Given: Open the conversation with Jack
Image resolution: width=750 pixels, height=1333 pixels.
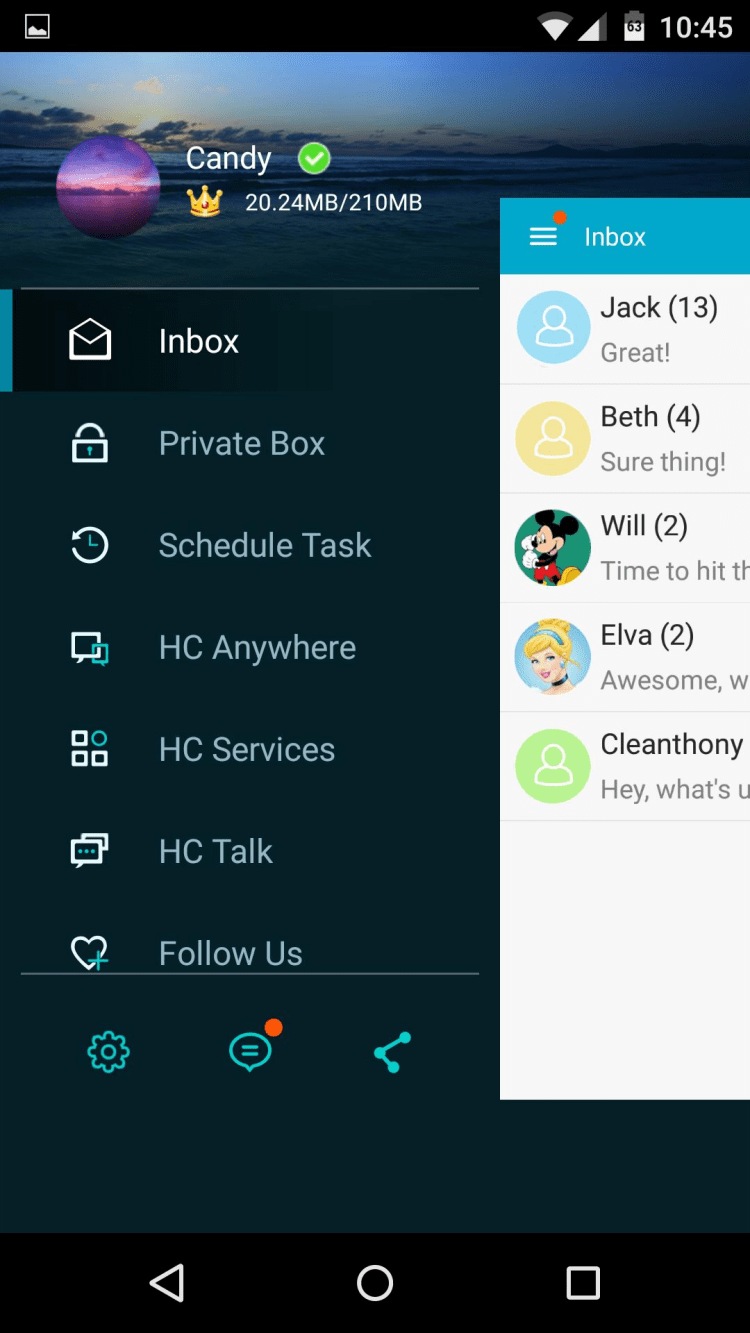Looking at the screenshot, I should click(625, 328).
